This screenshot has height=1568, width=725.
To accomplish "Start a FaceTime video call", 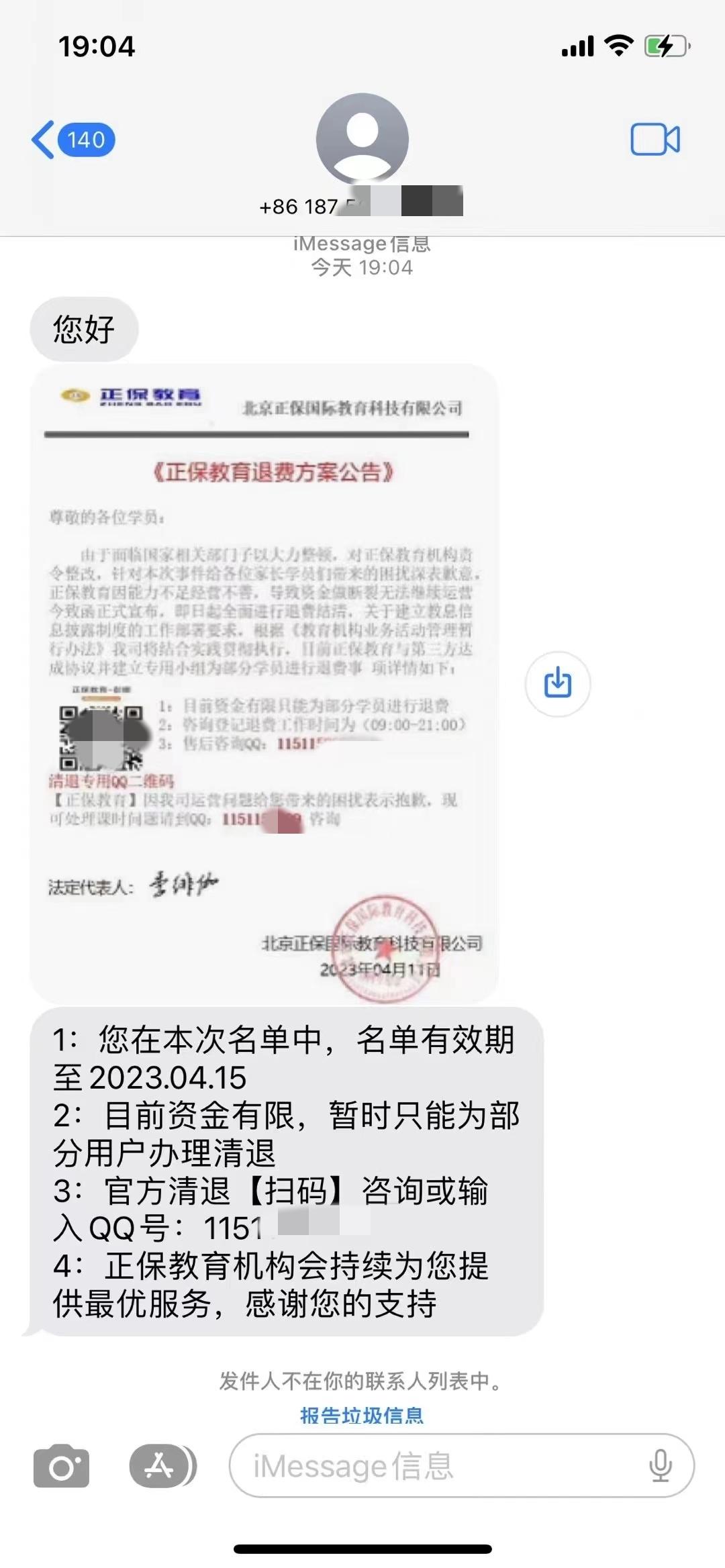I will (655, 140).
